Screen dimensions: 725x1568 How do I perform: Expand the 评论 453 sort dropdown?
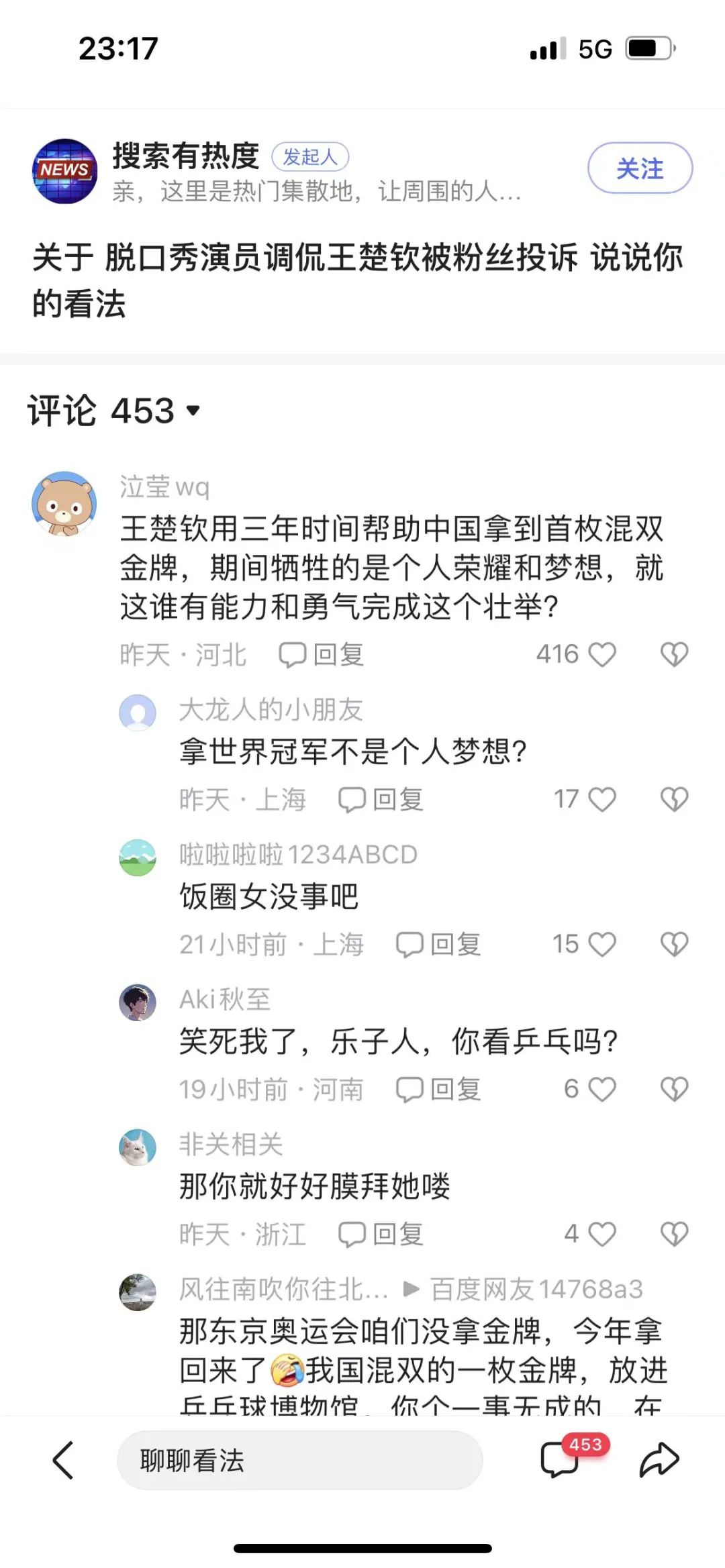tap(193, 411)
